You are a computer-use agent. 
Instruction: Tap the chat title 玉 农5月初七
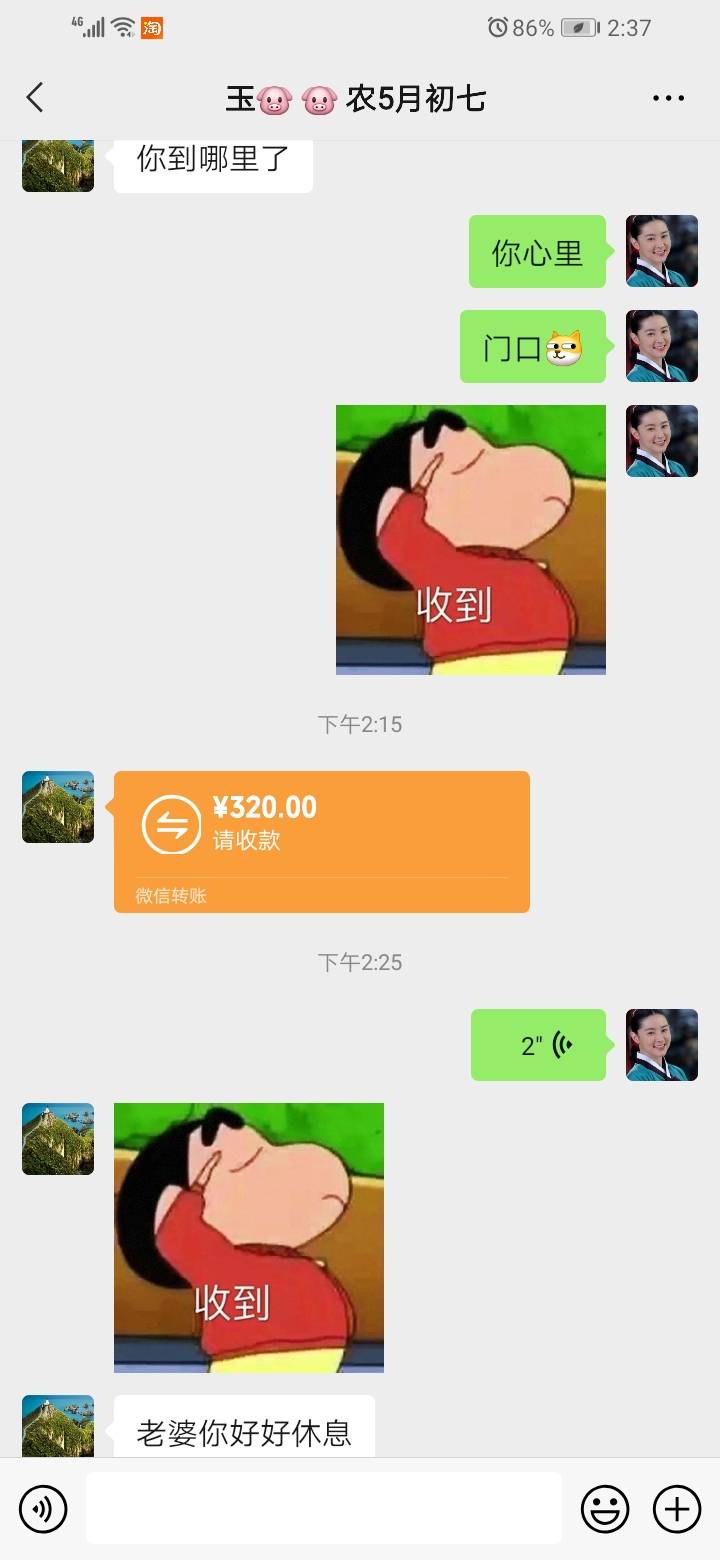coord(360,97)
